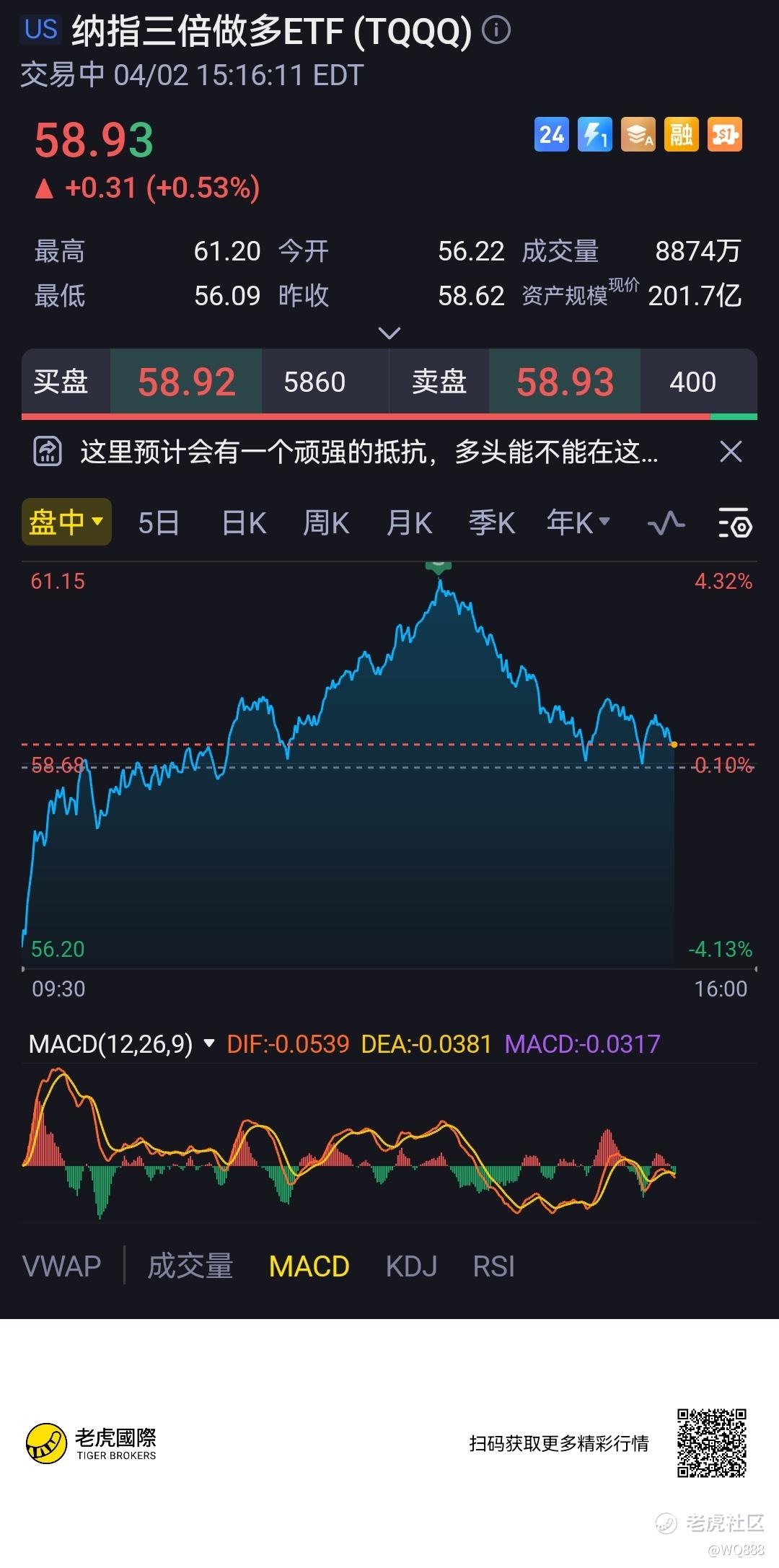Switch to the 5日 chart
This screenshot has width=779, height=1568.
click(159, 522)
